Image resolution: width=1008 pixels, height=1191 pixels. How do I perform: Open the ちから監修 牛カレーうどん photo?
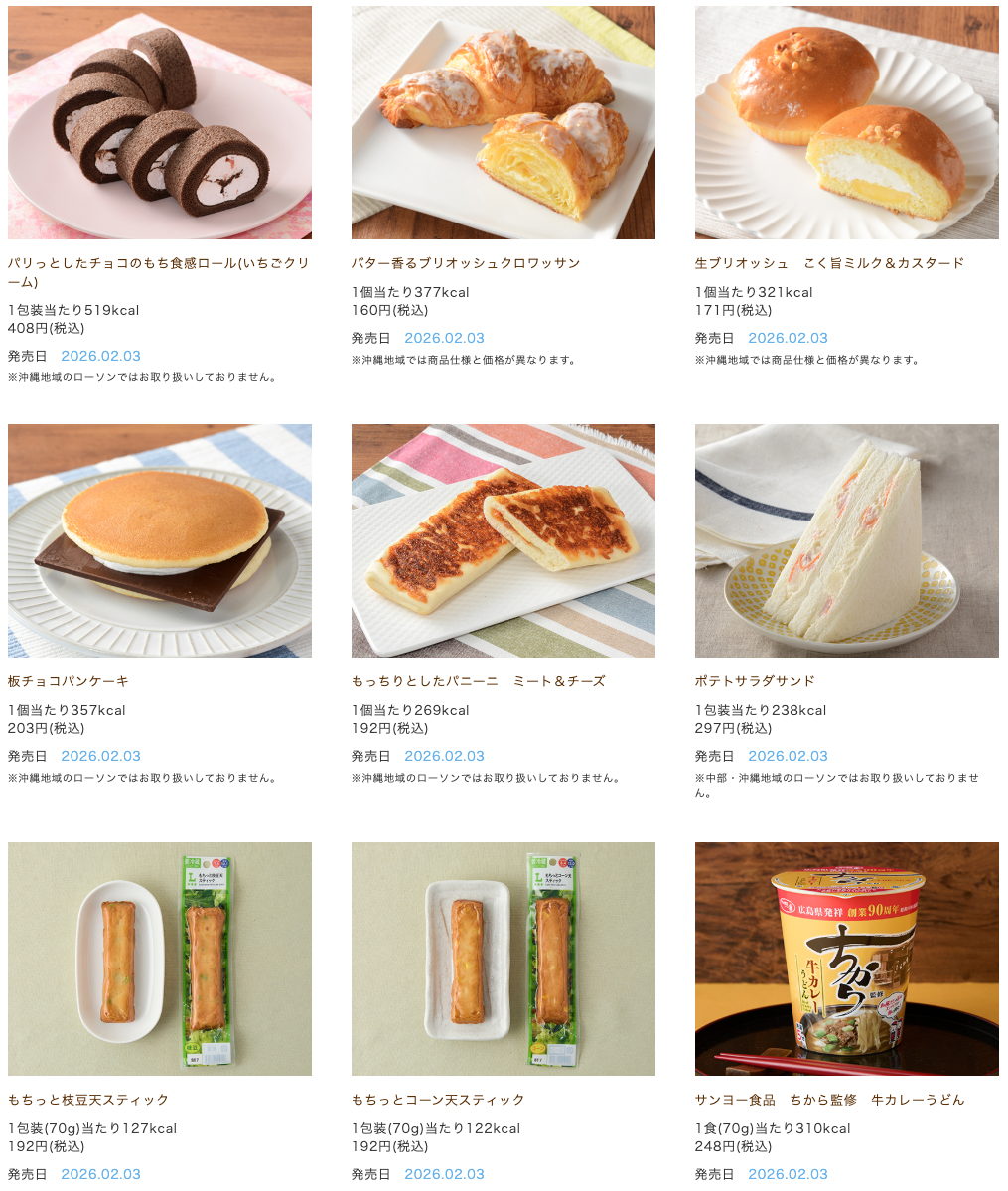coord(846,959)
